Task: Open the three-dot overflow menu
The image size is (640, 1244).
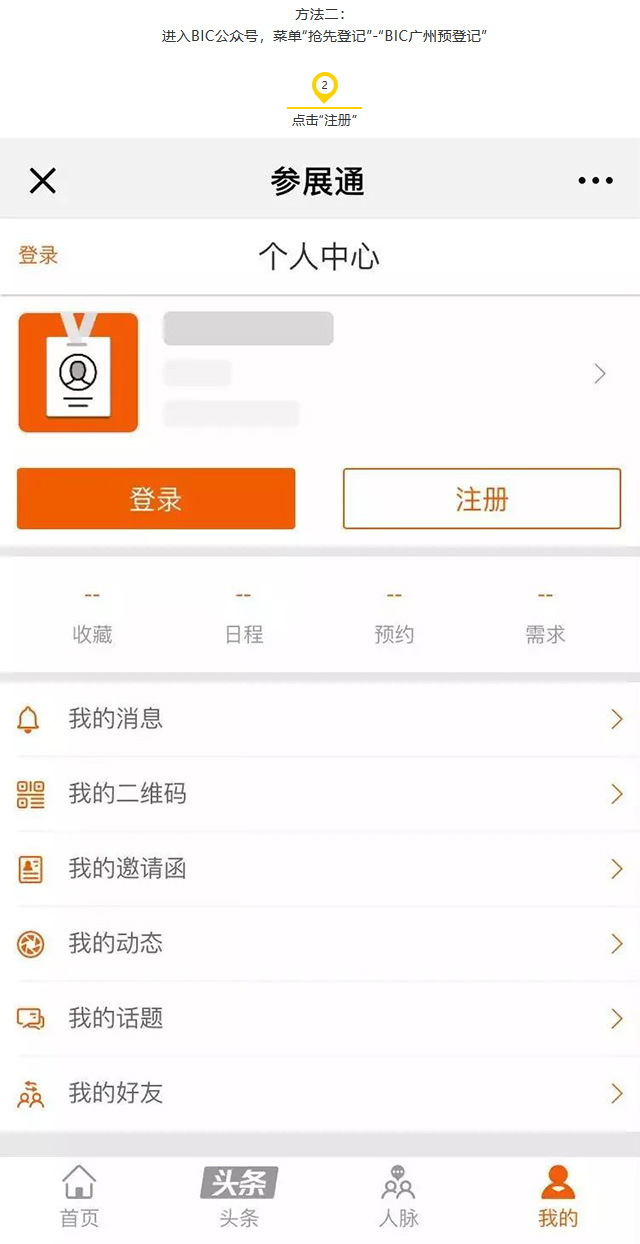Action: (595, 181)
